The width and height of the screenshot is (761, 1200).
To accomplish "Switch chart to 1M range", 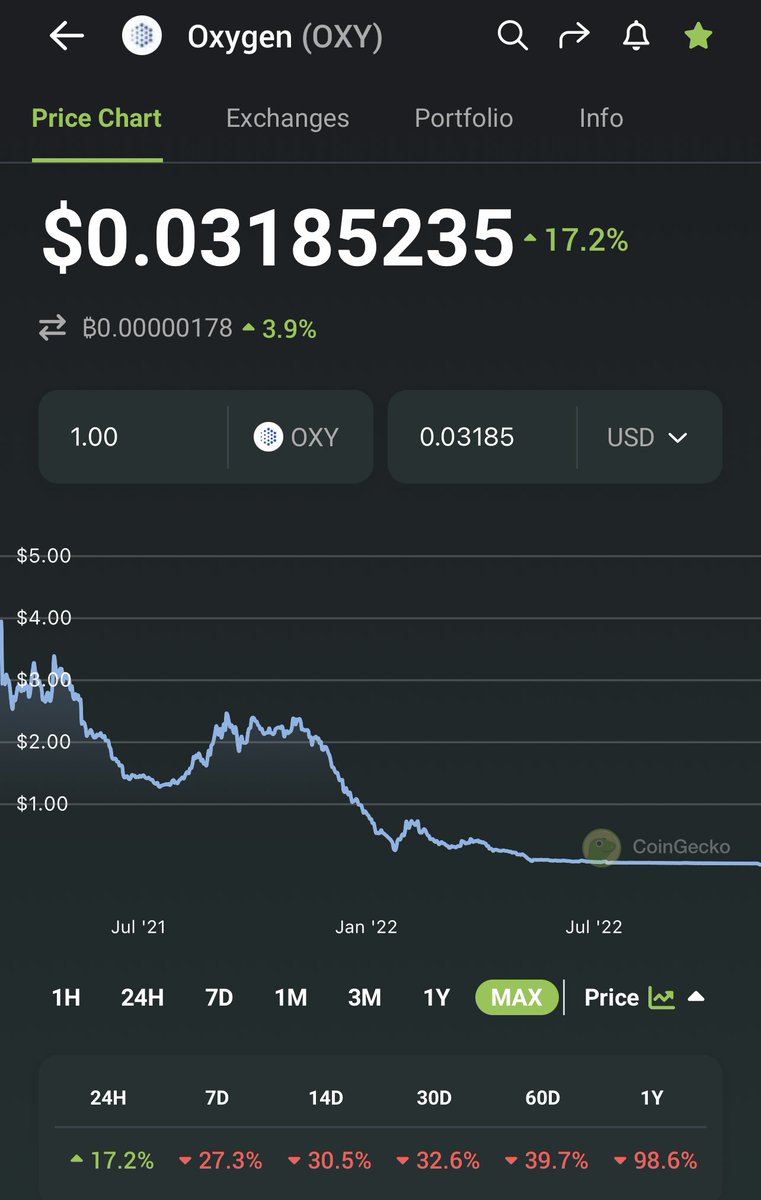I will point(291,997).
